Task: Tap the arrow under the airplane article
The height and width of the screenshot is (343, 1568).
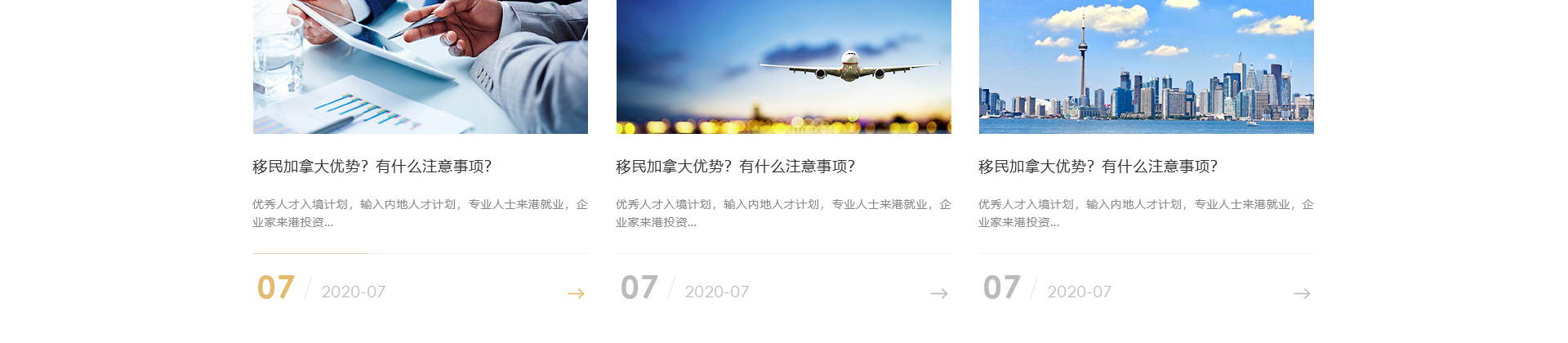Action: pyautogui.click(x=939, y=293)
